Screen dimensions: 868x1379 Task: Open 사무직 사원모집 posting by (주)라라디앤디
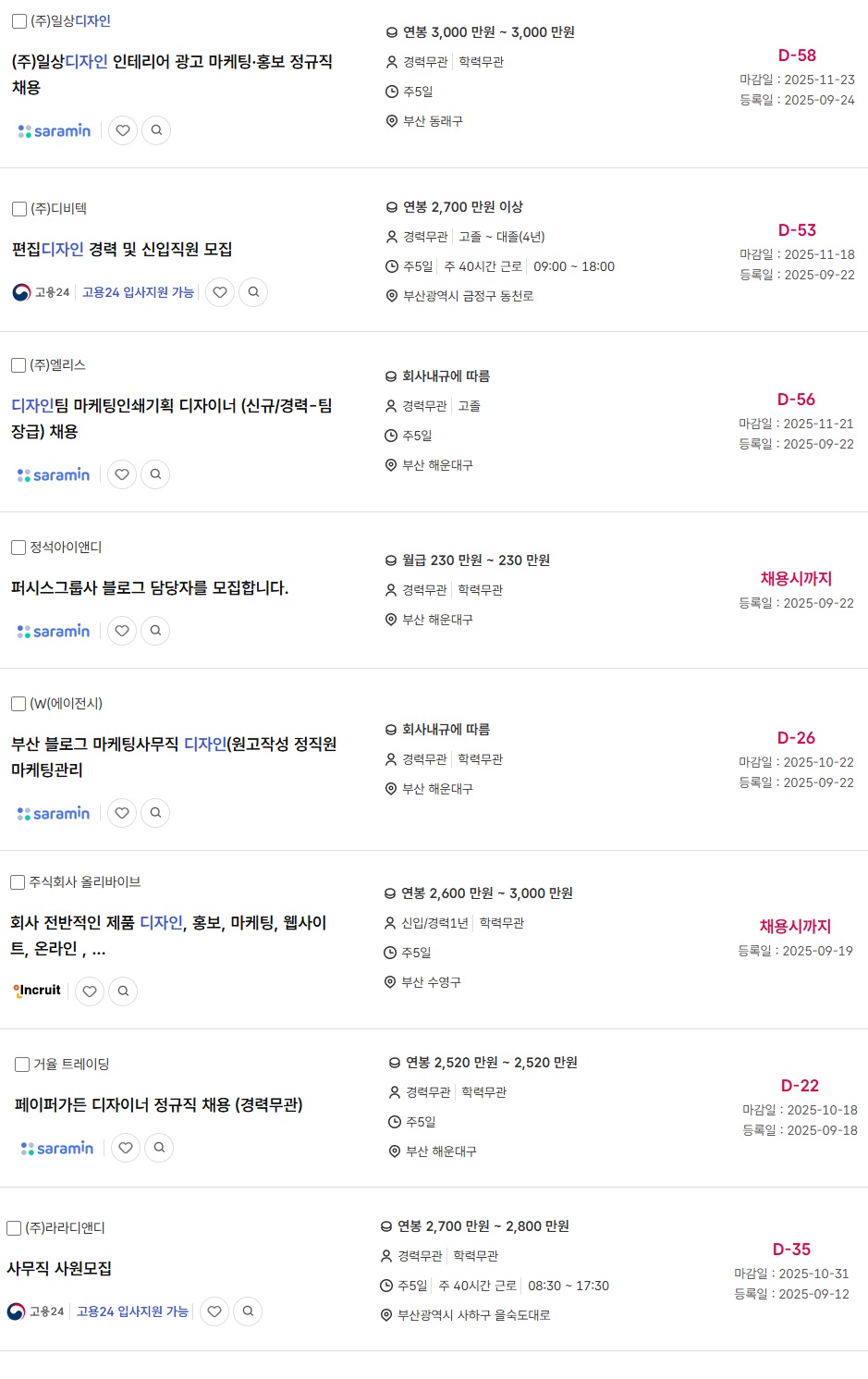59,1269
